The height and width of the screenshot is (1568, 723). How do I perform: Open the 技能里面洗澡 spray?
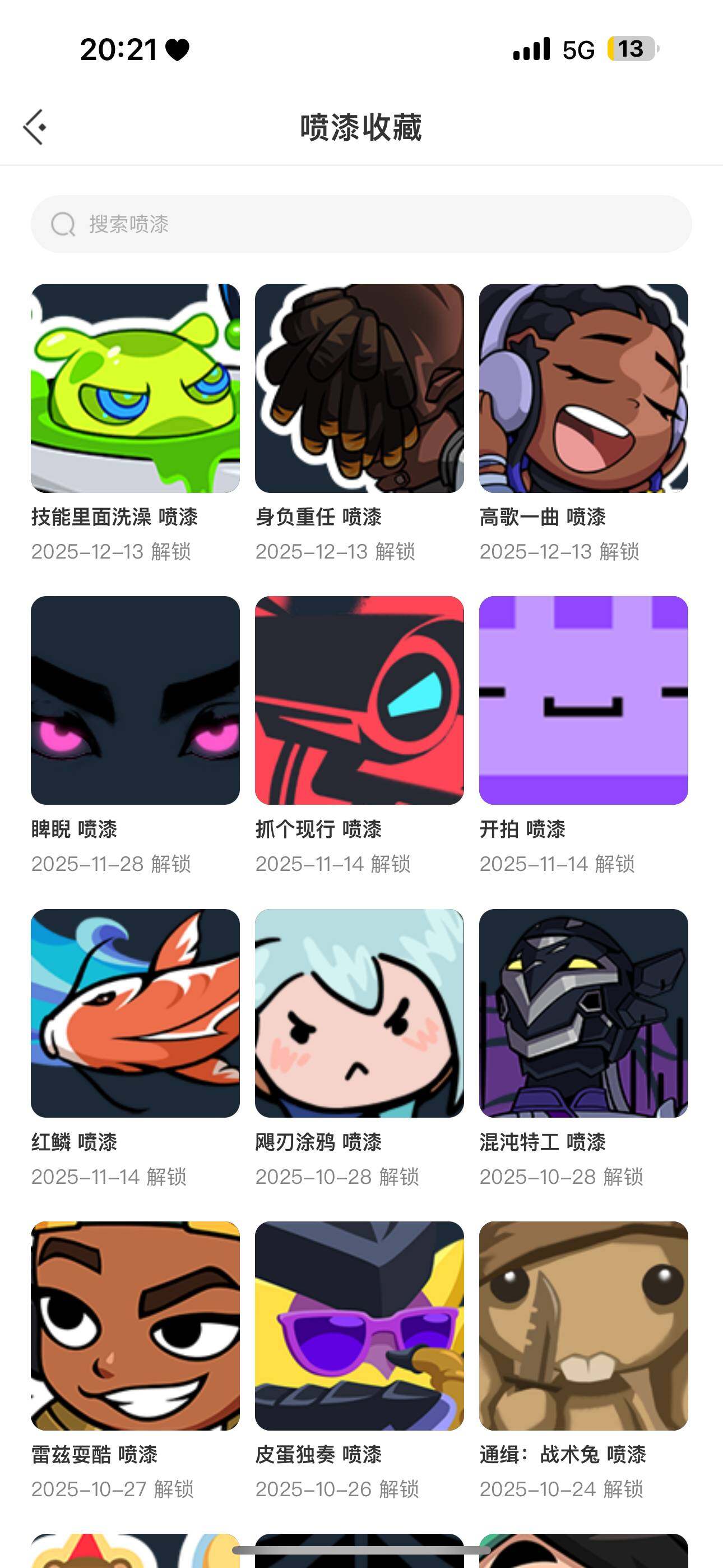pos(135,388)
